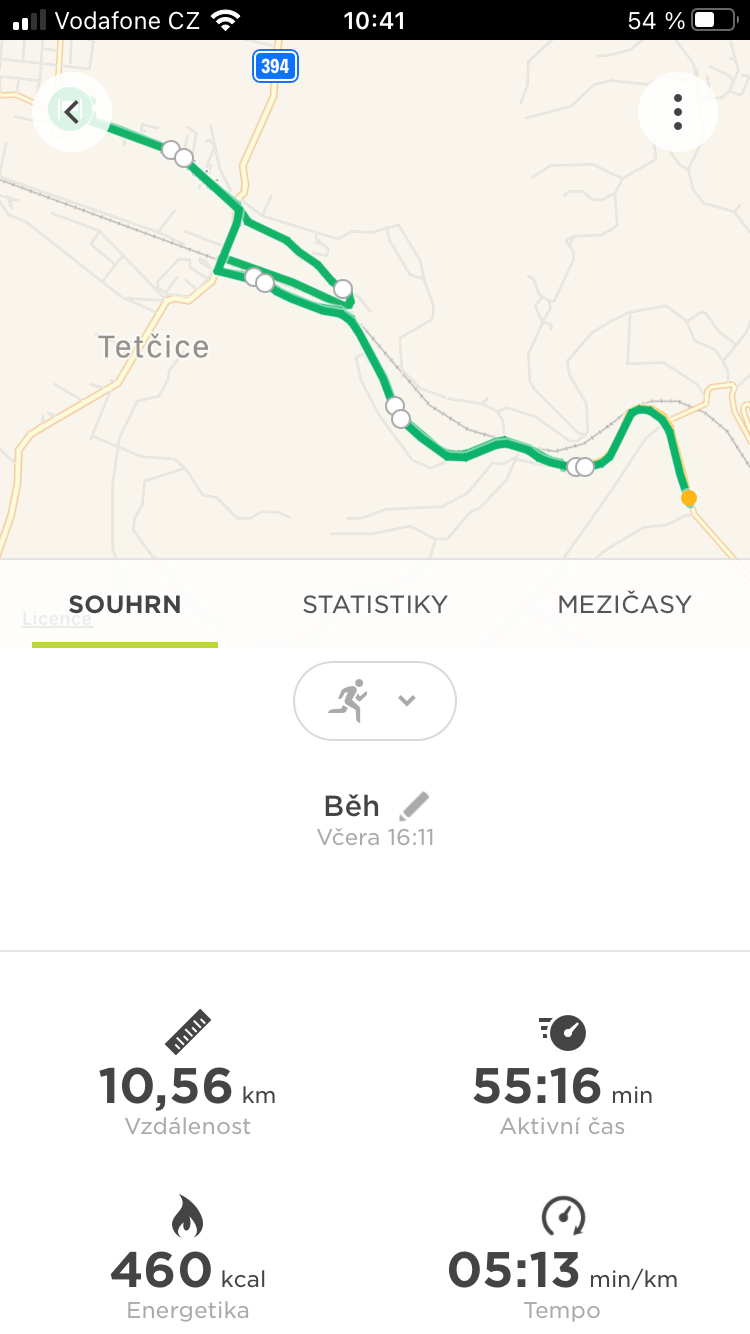Open the running activity type dropdown
750x1334 pixels.
coord(375,701)
